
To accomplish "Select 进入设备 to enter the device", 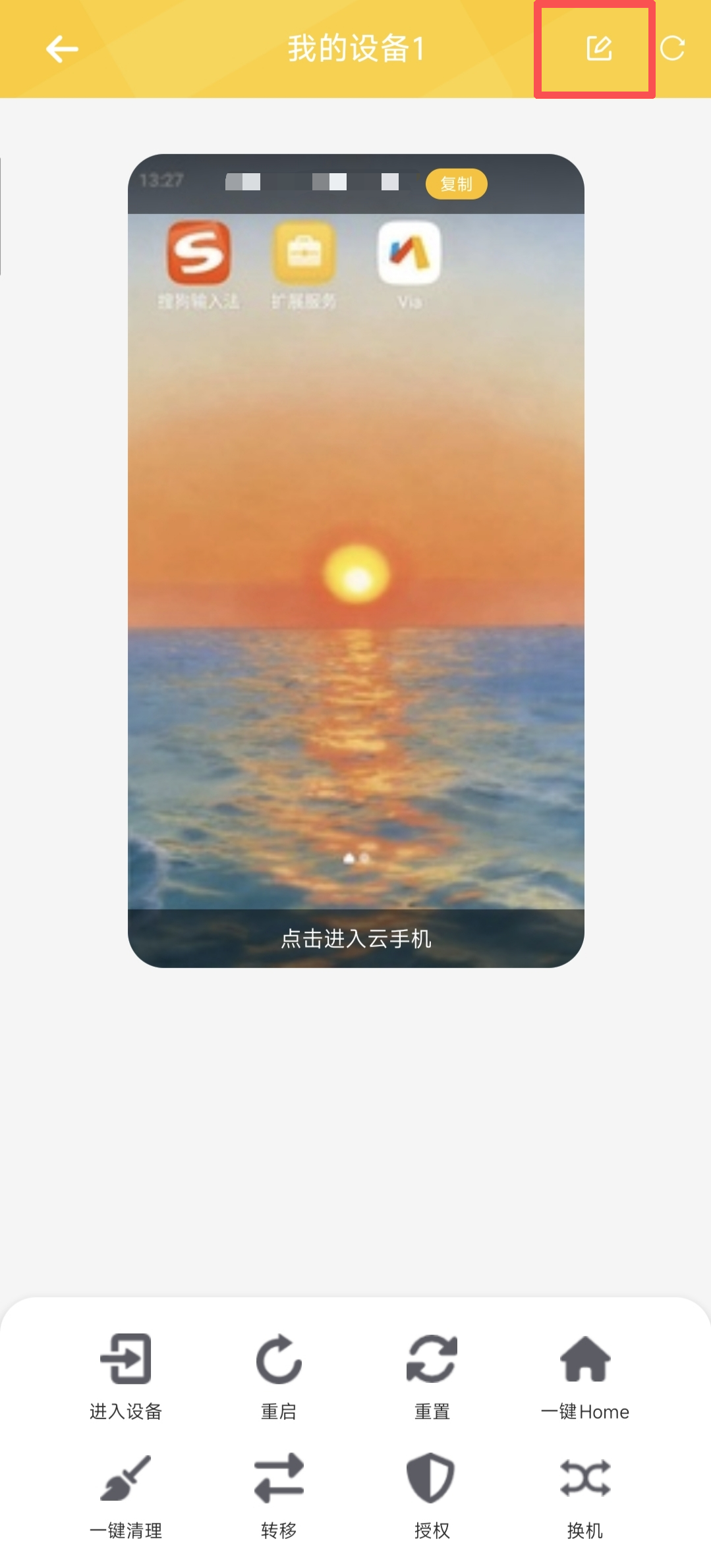I will click(126, 1374).
